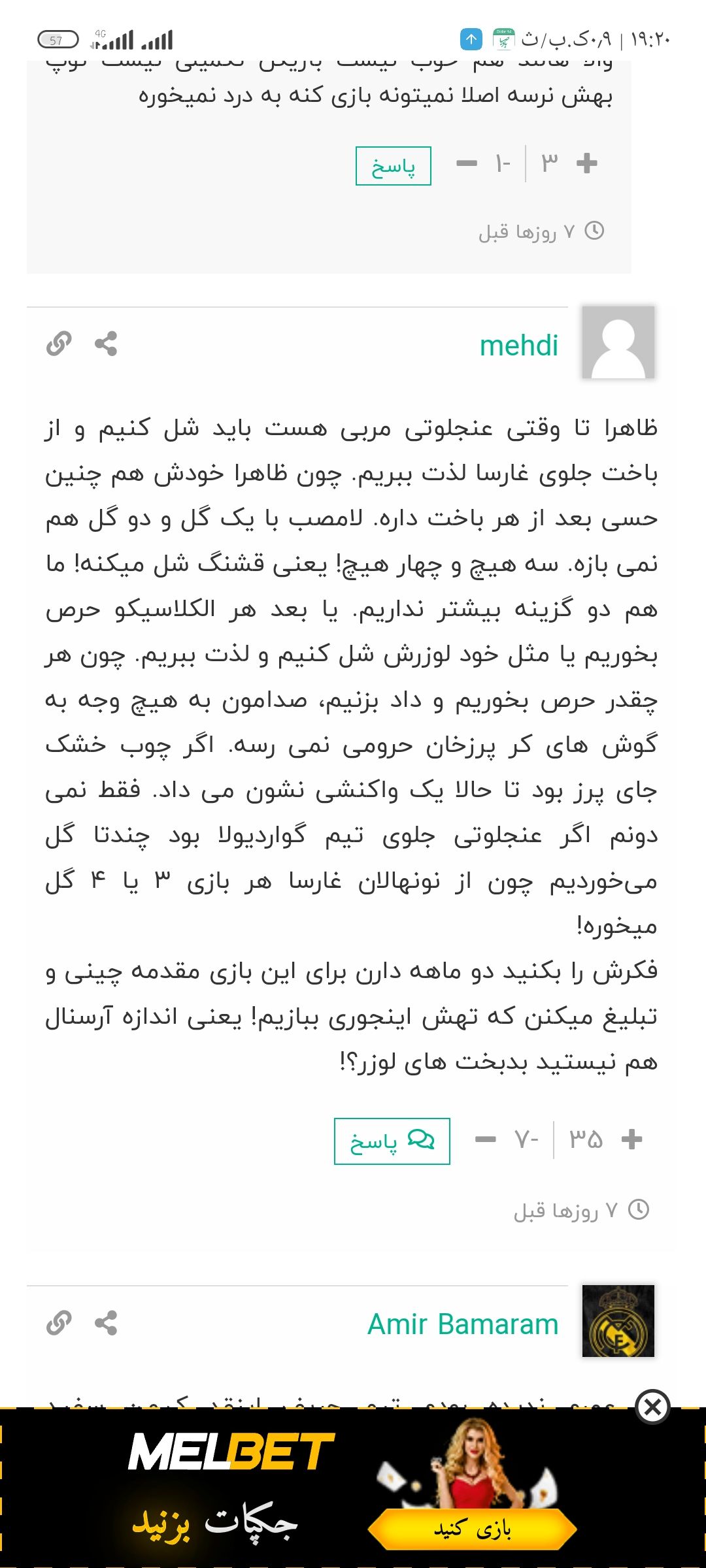Tap the reply button on the top comment
The height and width of the screenshot is (1568, 706).
tap(394, 166)
